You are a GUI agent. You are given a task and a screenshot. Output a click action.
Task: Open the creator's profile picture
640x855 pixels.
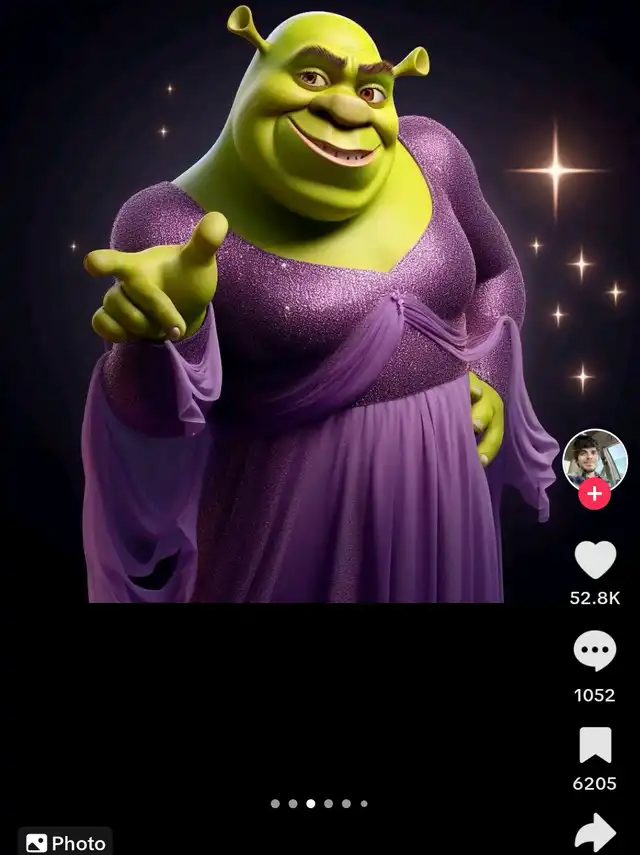(595, 459)
